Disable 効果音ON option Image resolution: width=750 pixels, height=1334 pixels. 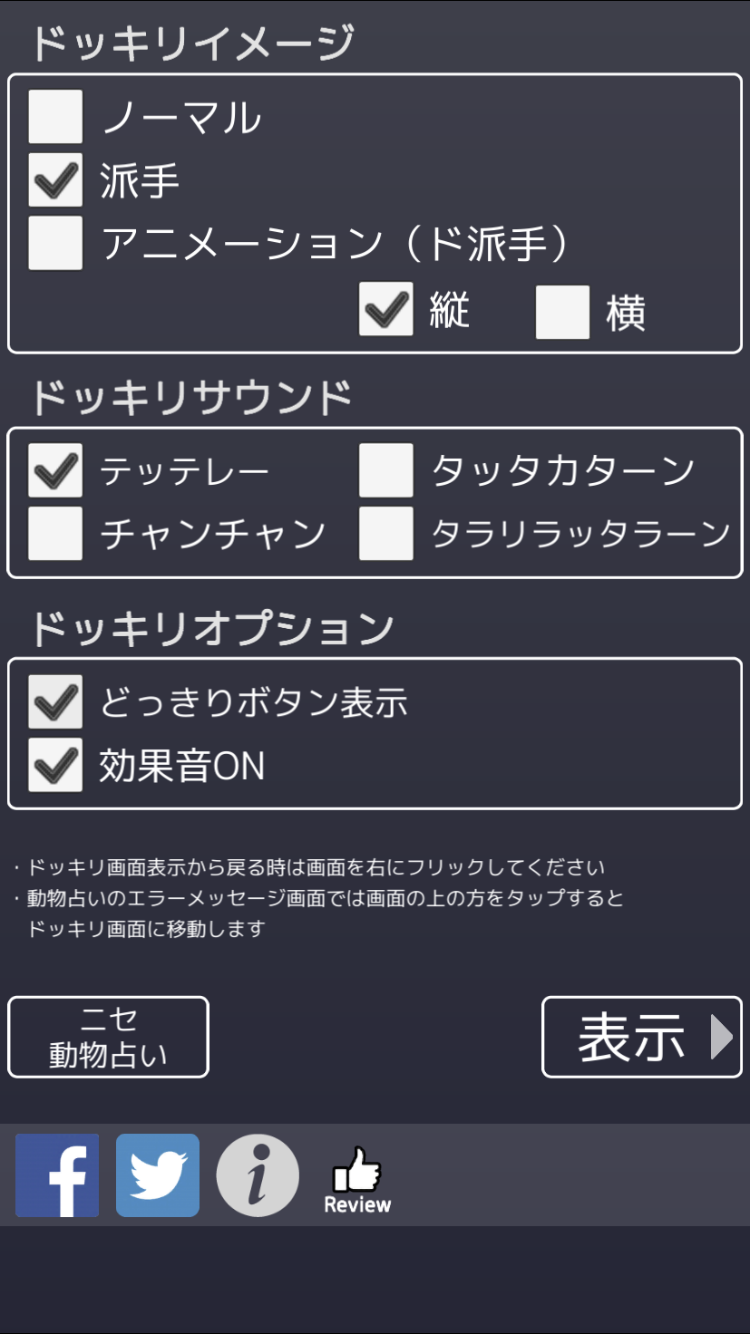pos(55,765)
